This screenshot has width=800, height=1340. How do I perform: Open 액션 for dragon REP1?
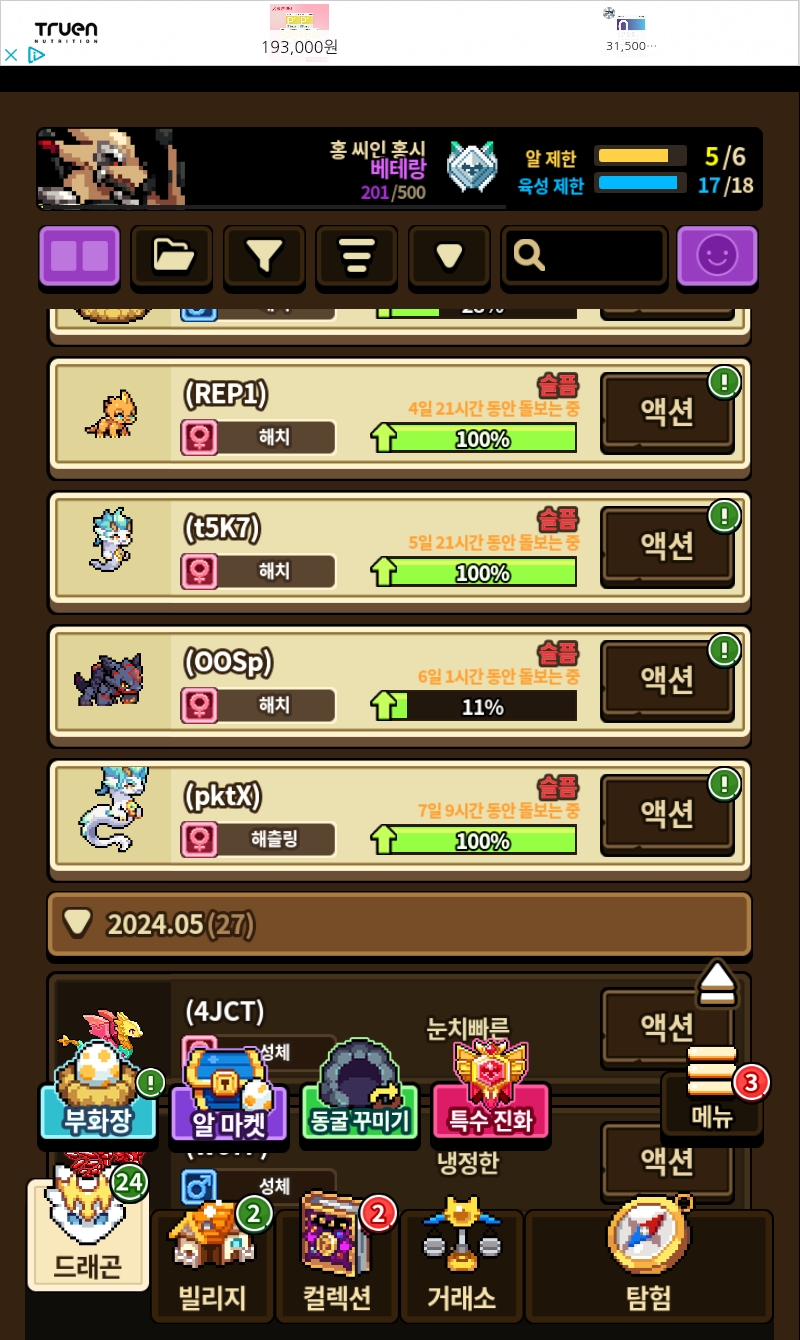click(x=667, y=412)
